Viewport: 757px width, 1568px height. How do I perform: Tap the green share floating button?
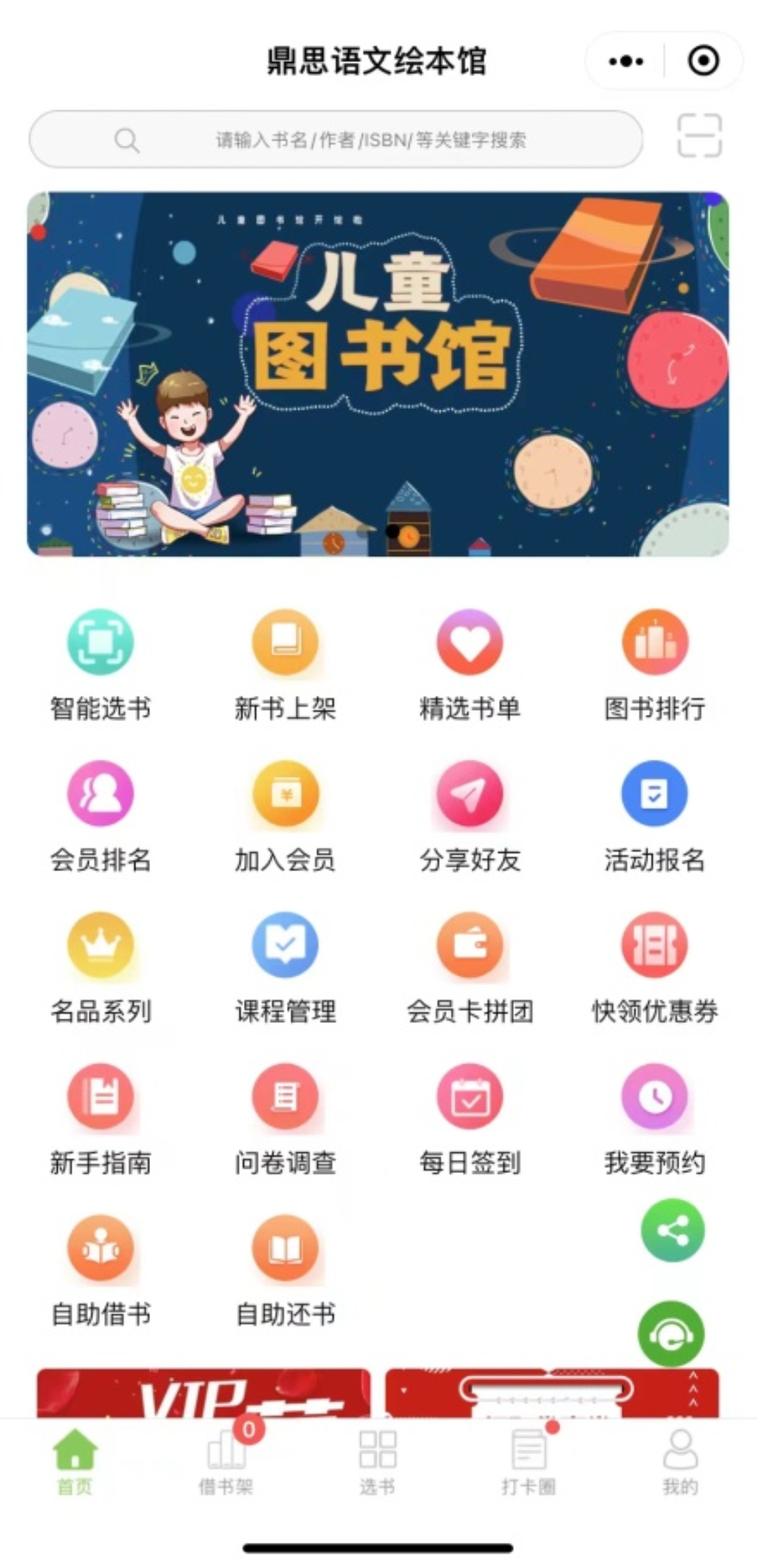[x=672, y=1231]
